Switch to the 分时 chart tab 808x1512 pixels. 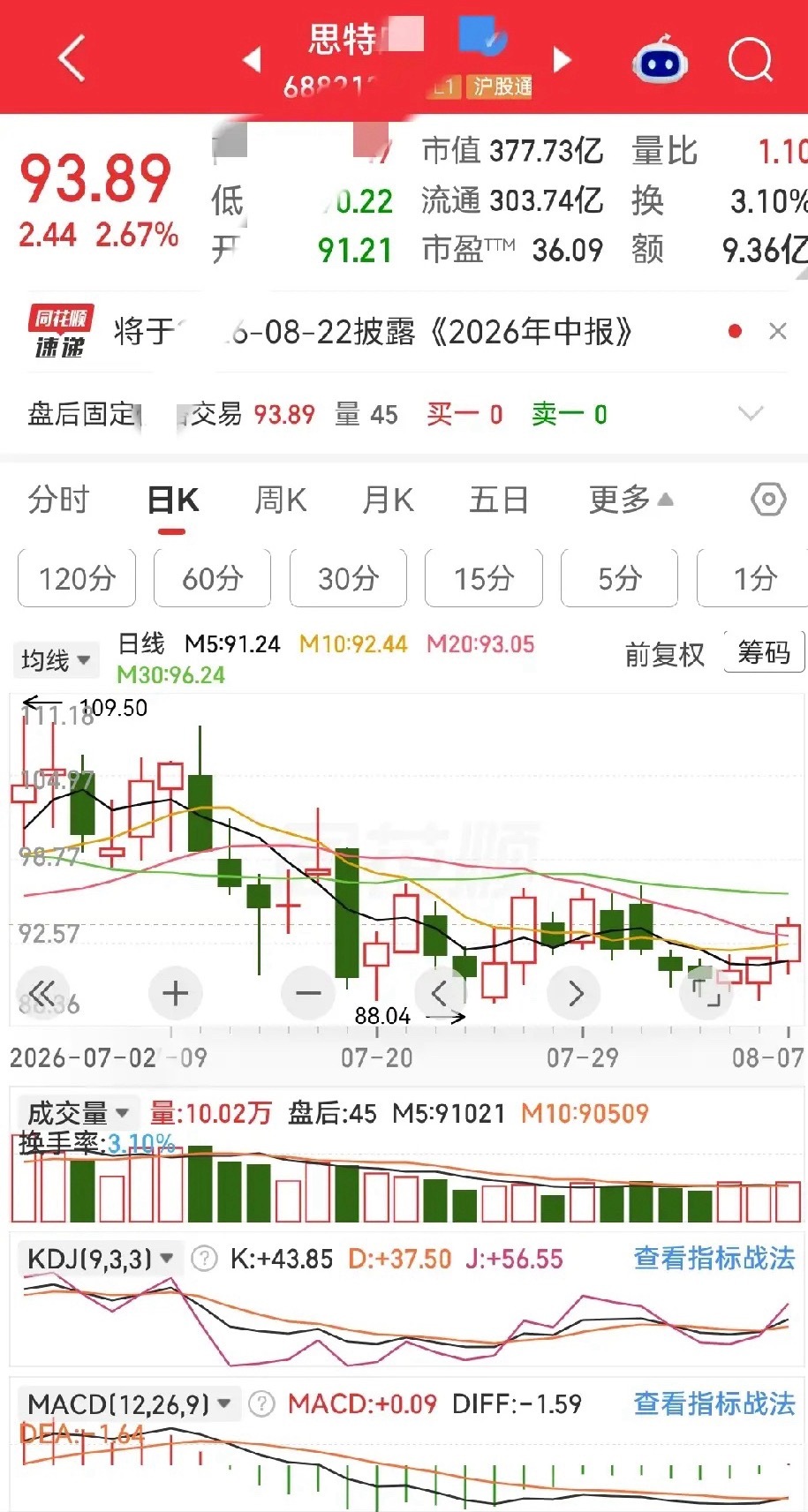[x=58, y=500]
